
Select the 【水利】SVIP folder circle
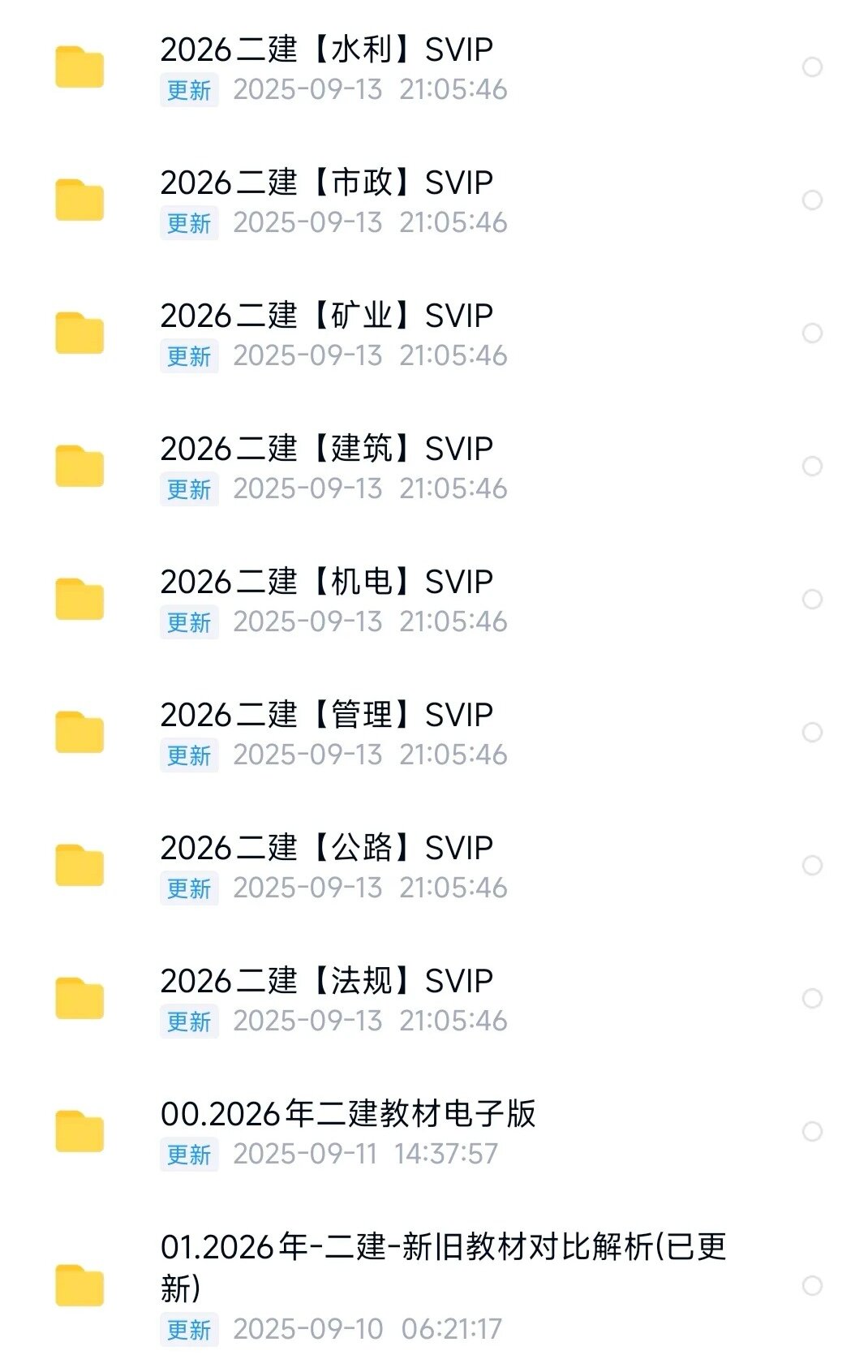812,67
